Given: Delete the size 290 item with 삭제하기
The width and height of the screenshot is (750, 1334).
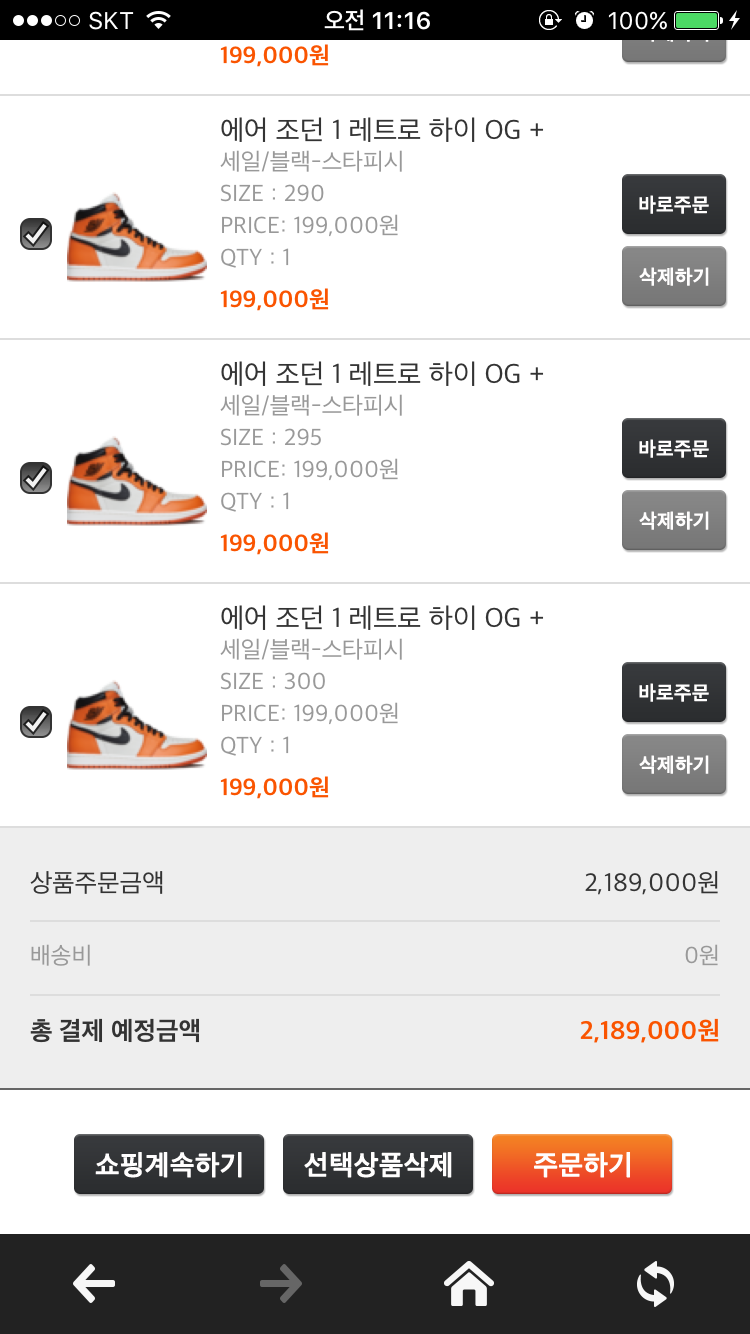Looking at the screenshot, I should [x=673, y=277].
